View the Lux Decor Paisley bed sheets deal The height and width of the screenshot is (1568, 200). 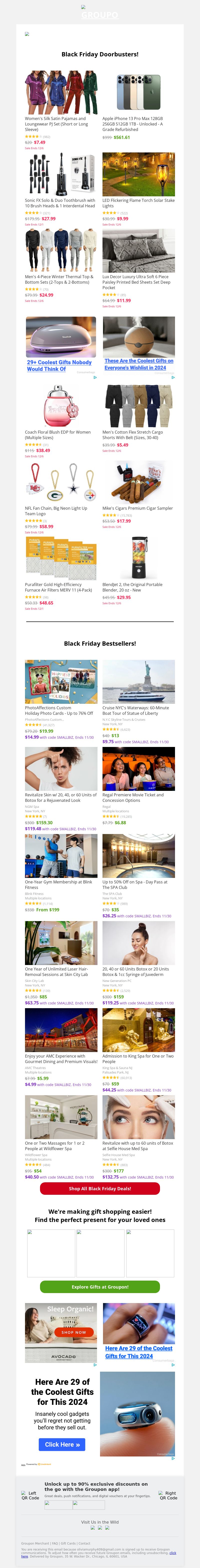click(x=138, y=251)
